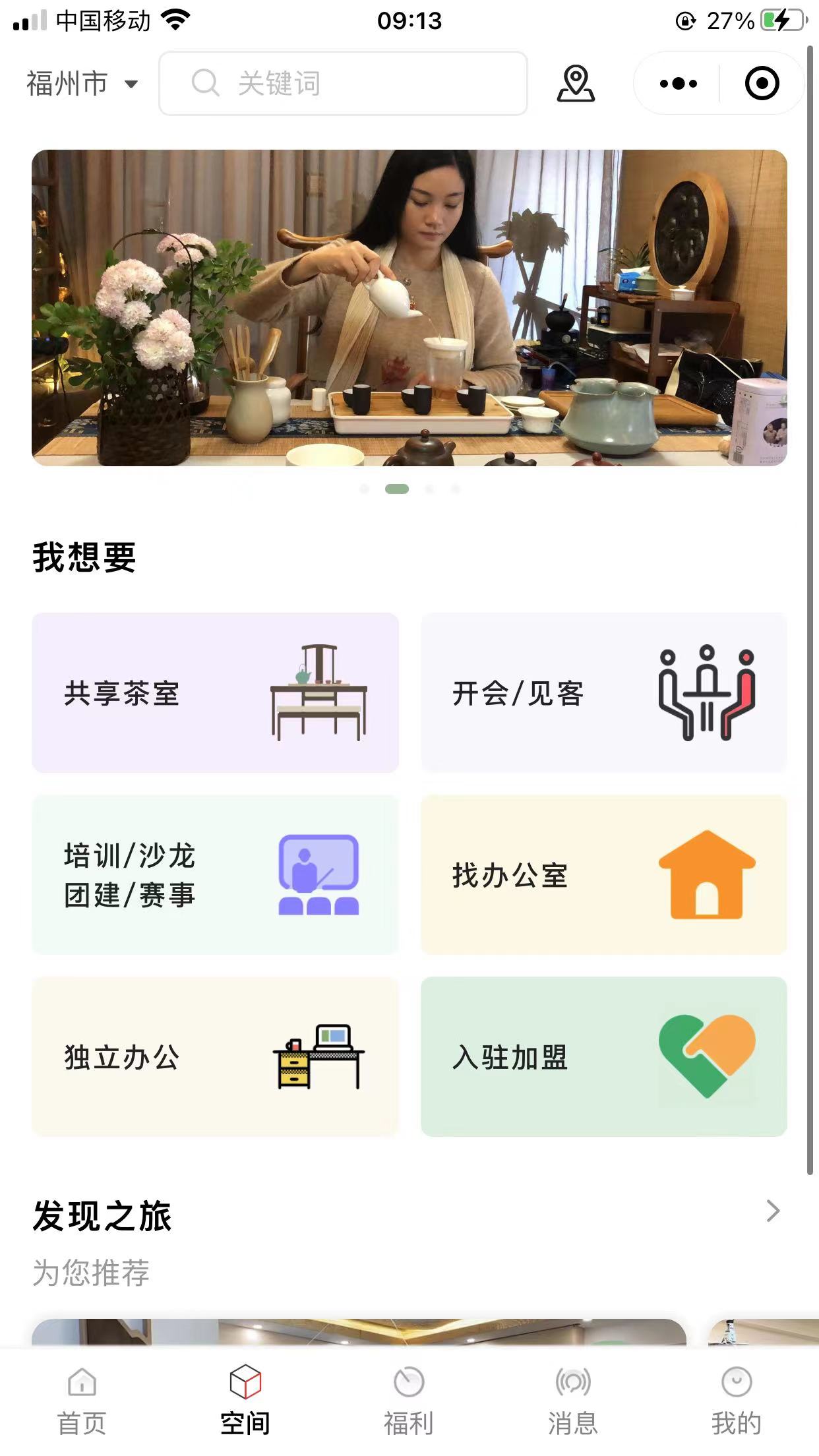Screen dimensions: 819x1456
Task: Close the mini program via circle button
Action: (762, 84)
